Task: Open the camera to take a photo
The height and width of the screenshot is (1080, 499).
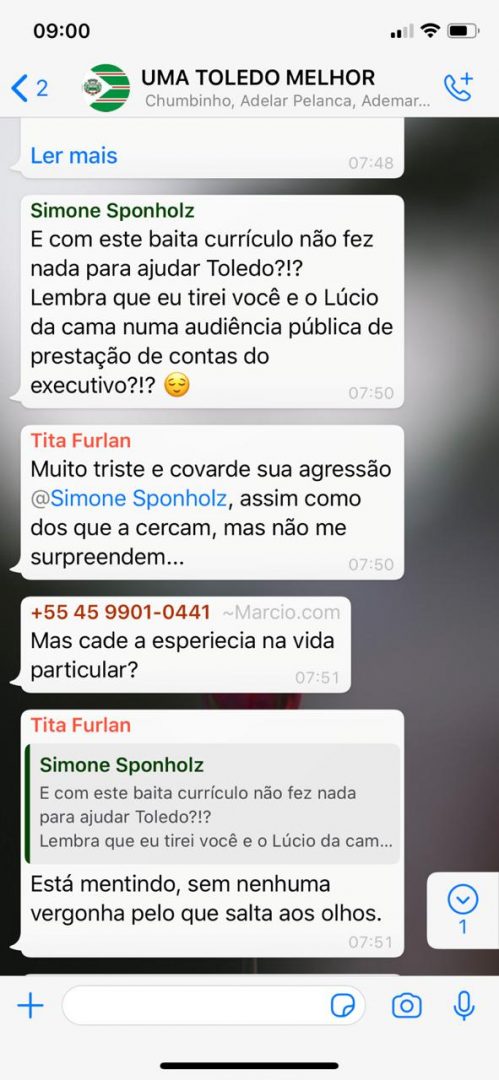Action: click(407, 1006)
